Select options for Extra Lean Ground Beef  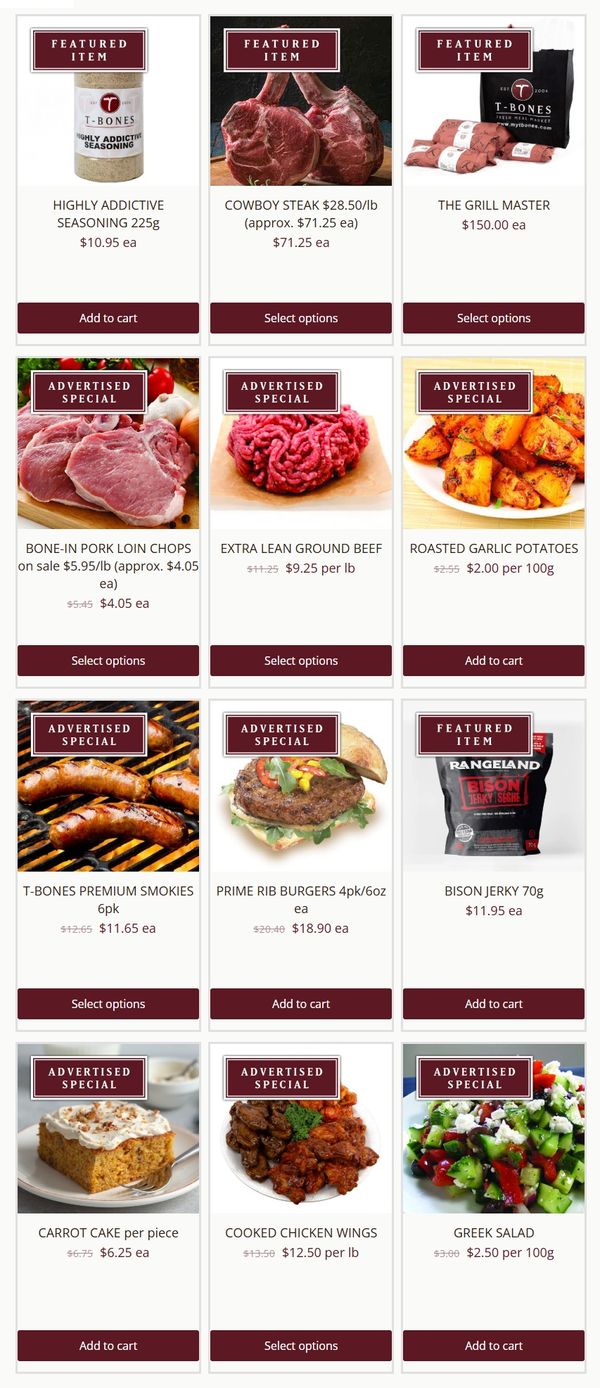[x=301, y=661]
